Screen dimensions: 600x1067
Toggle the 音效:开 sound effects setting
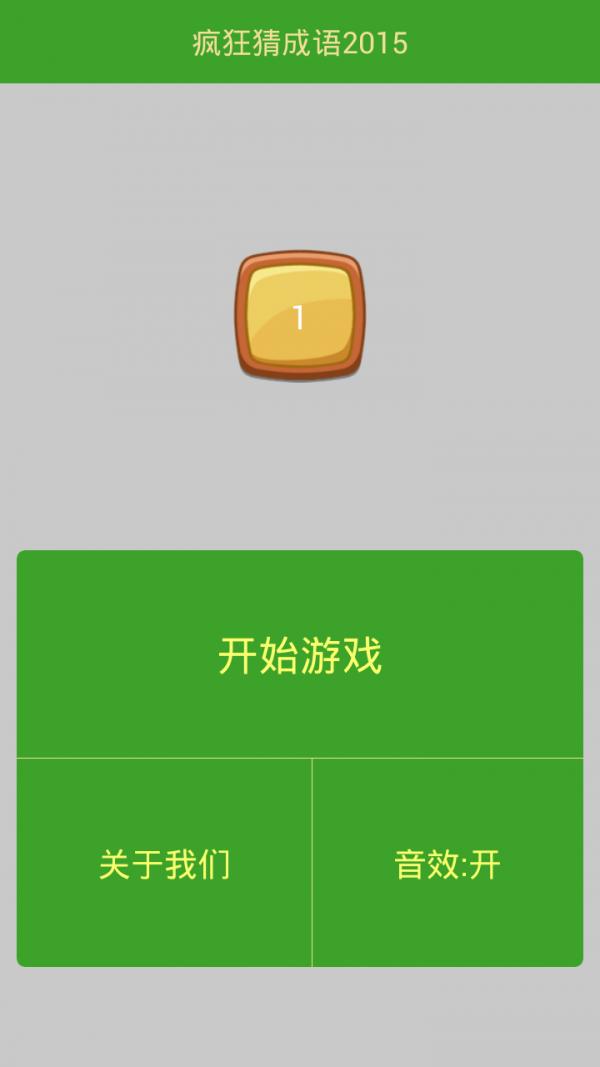pyautogui.click(x=448, y=863)
